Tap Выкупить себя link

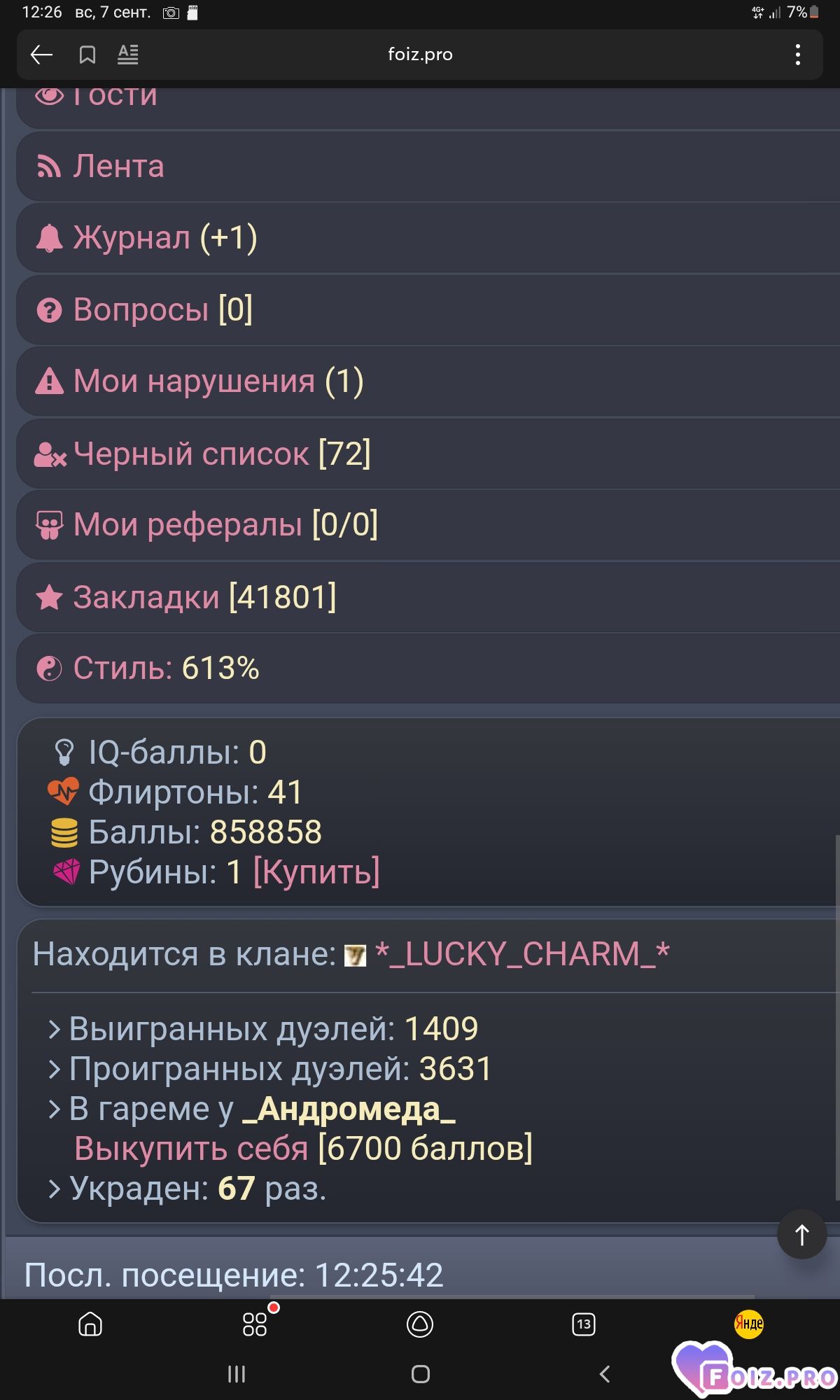(191, 1149)
